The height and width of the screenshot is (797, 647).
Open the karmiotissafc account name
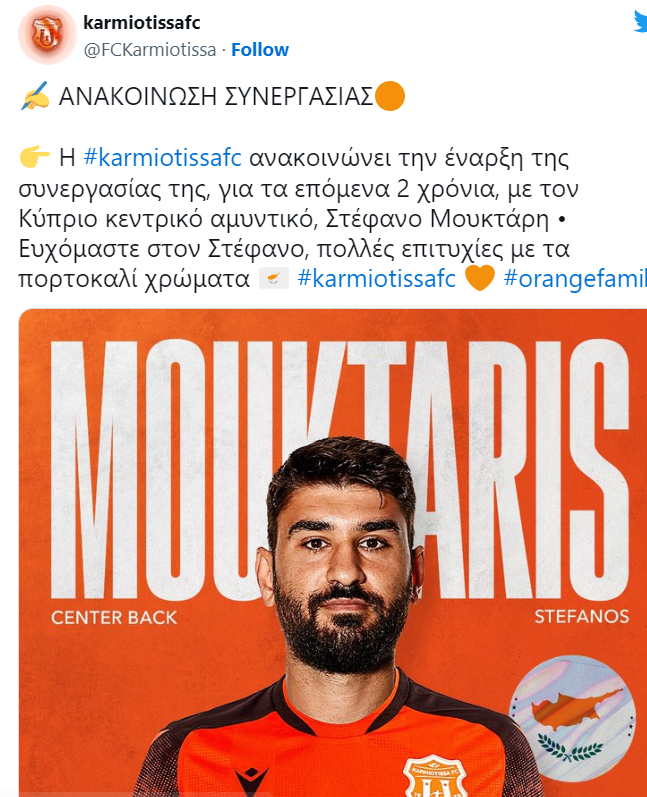pos(142,24)
